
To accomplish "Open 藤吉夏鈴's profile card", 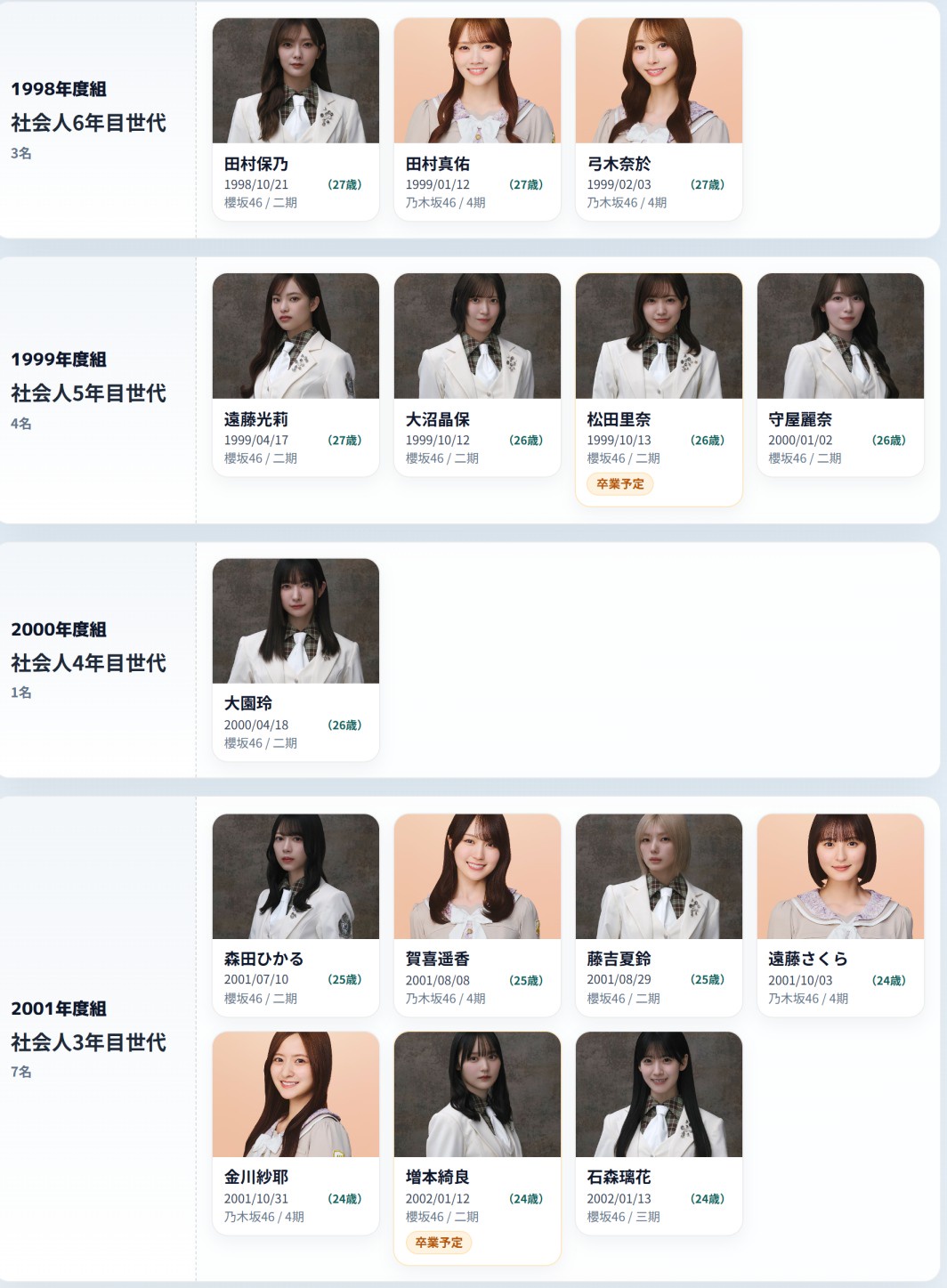I will click(659, 915).
